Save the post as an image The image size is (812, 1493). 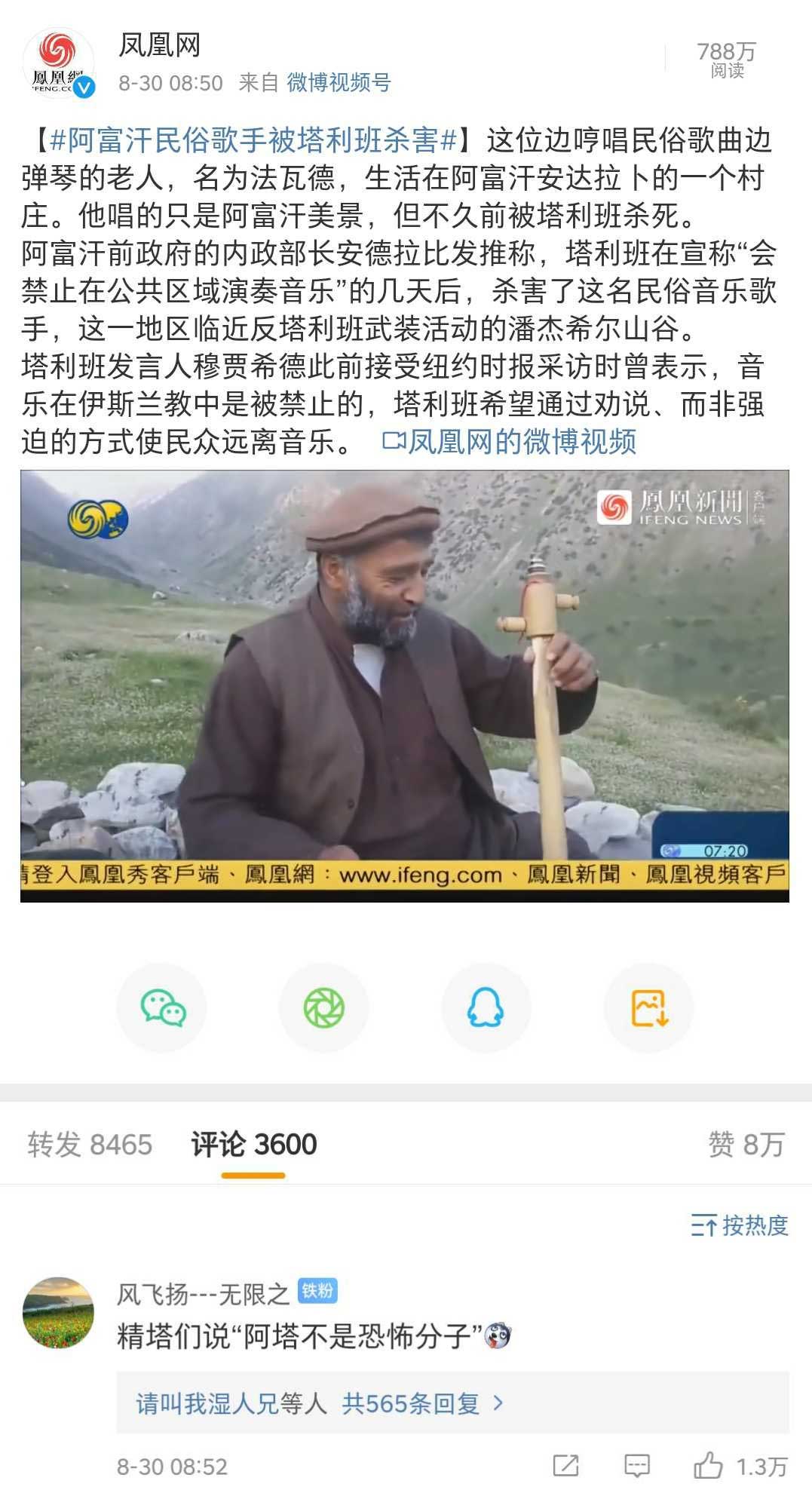[x=649, y=1008]
